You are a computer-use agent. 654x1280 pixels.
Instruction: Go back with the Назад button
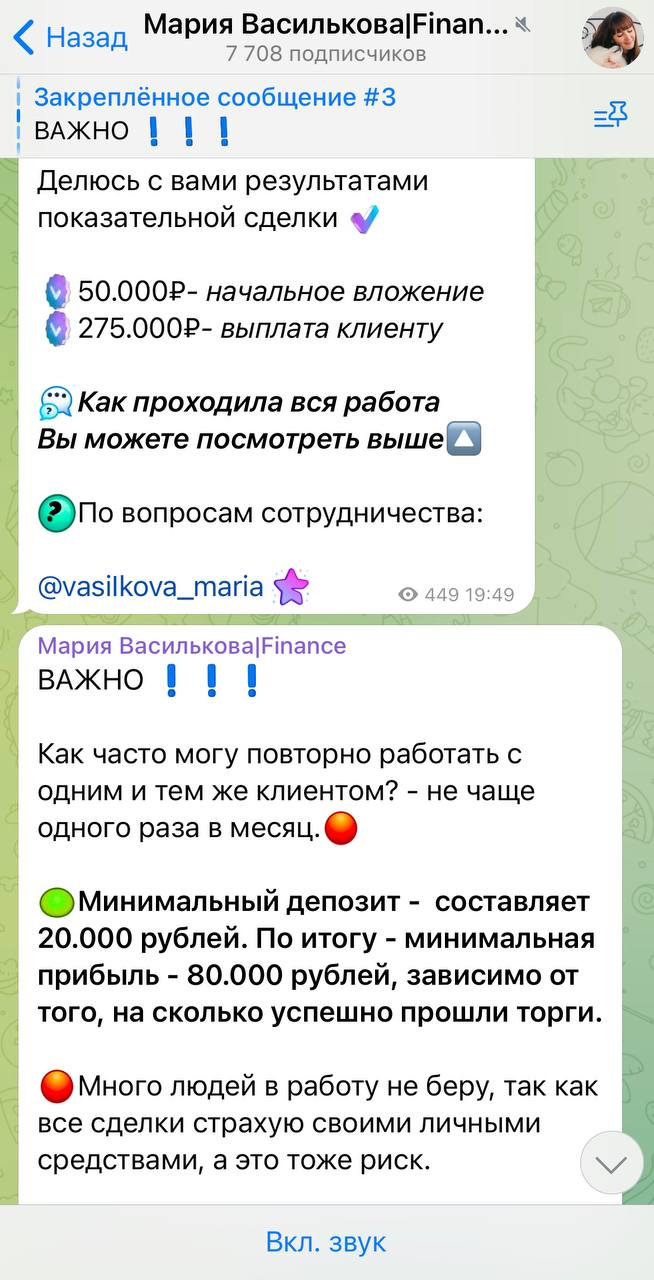71,38
